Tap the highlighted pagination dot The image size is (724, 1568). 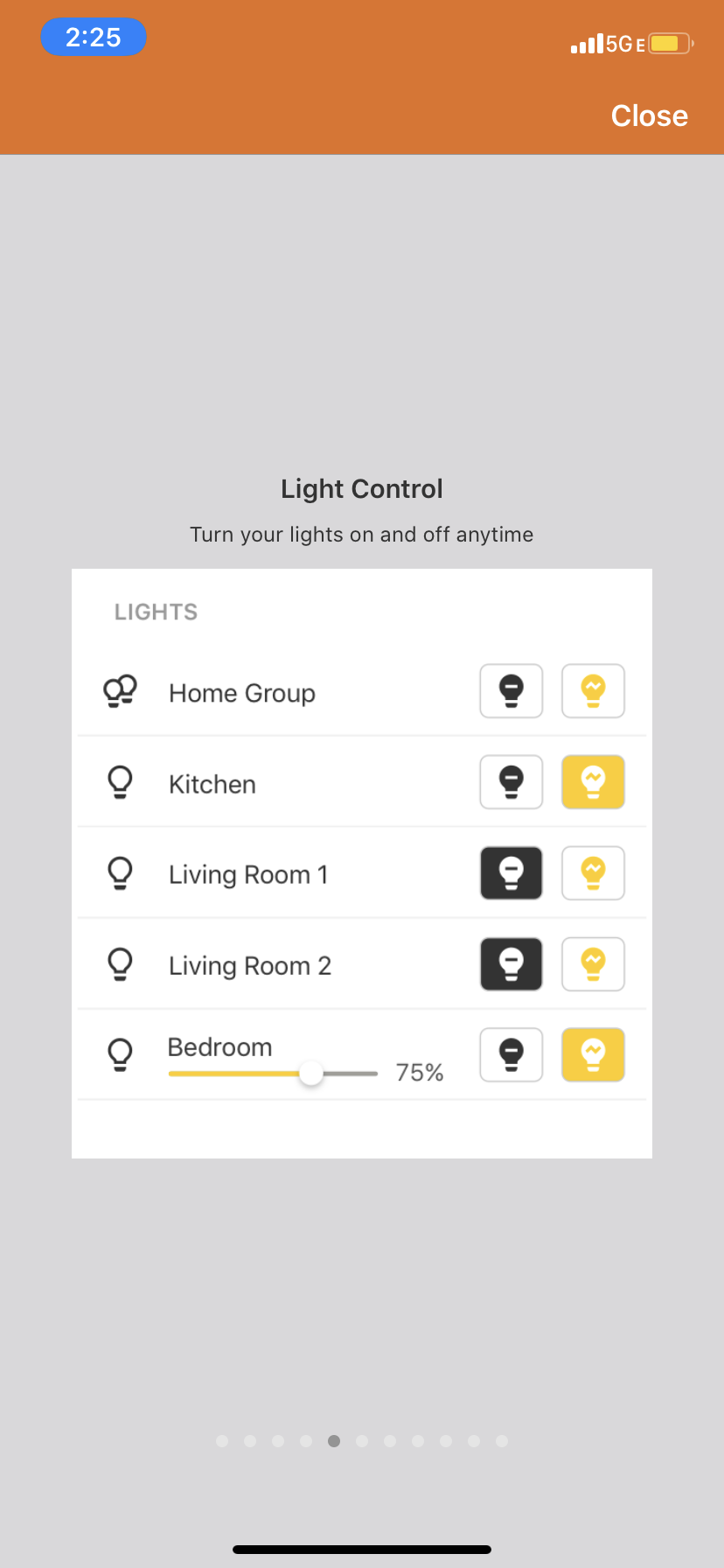pyautogui.click(x=334, y=1440)
